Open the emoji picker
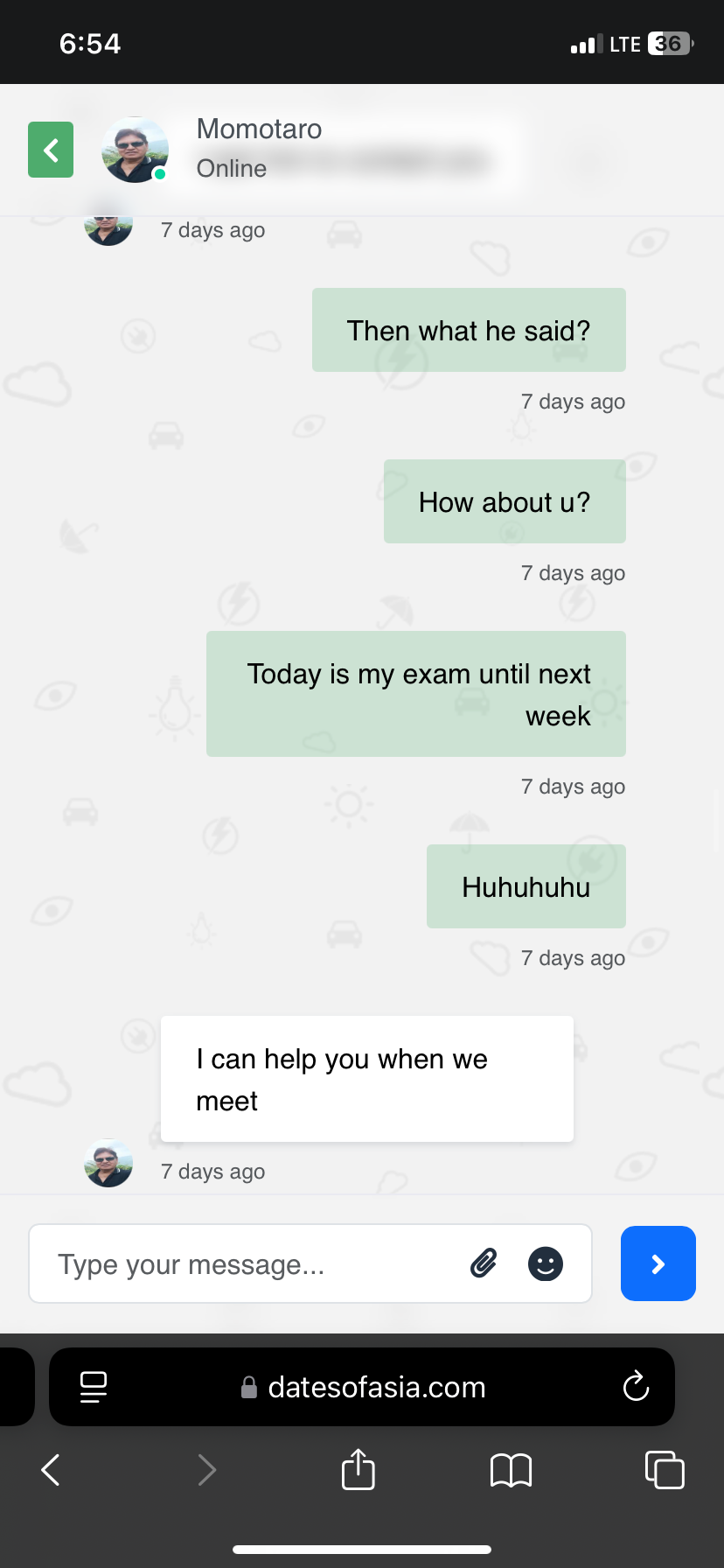The width and height of the screenshot is (724, 1568). coord(546,1263)
